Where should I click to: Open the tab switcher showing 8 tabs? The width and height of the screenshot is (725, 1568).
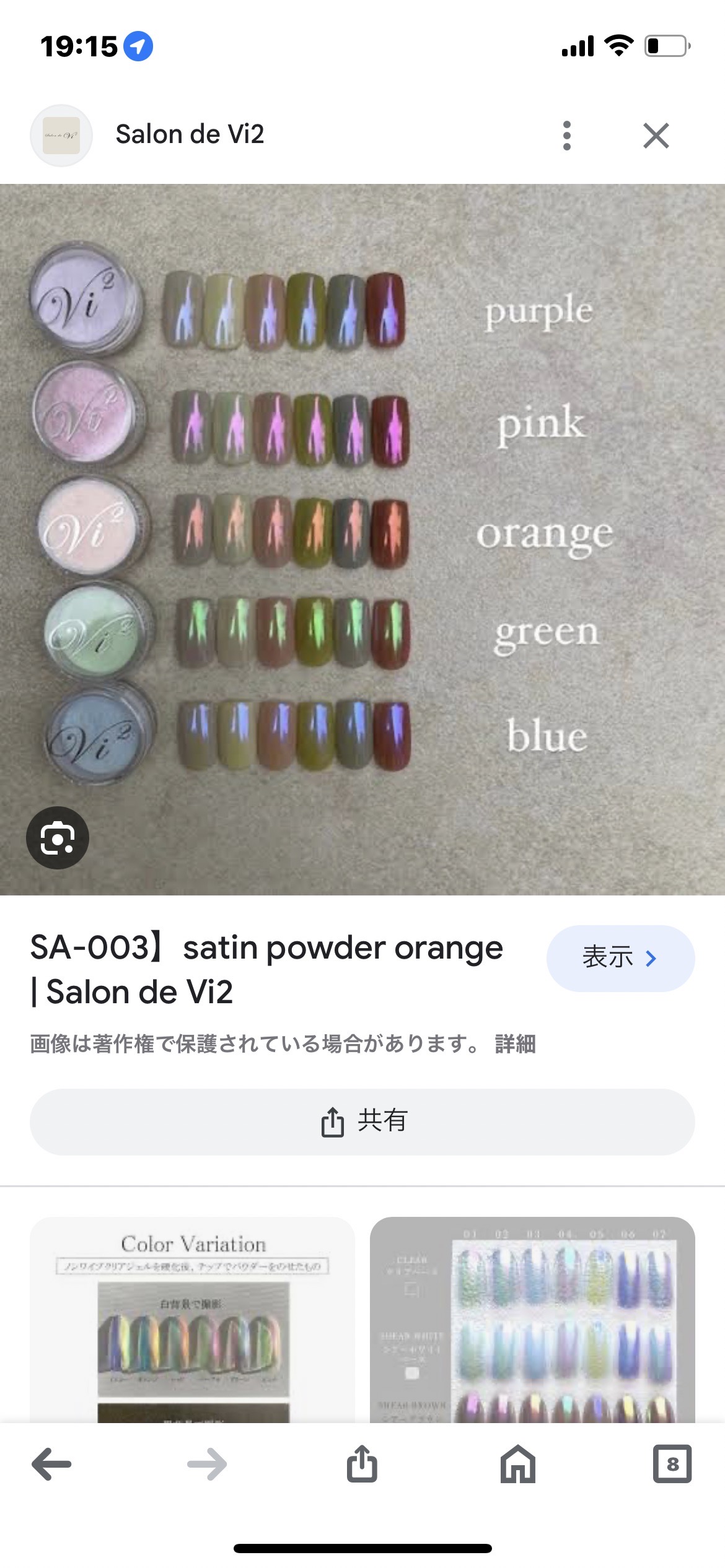click(672, 1465)
